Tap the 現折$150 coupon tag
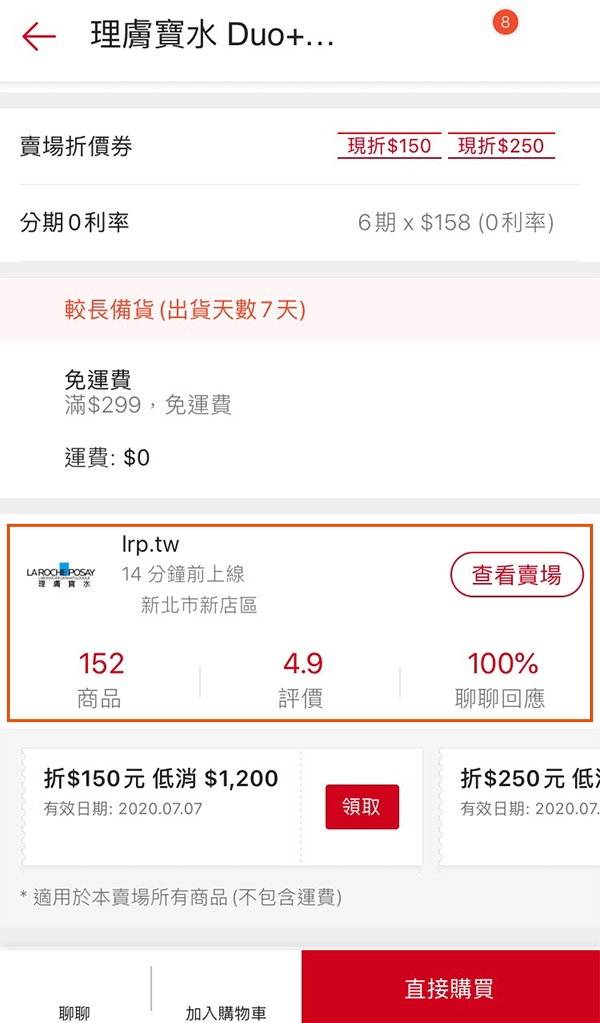Screen dimensions: 600x1023 click(389, 146)
